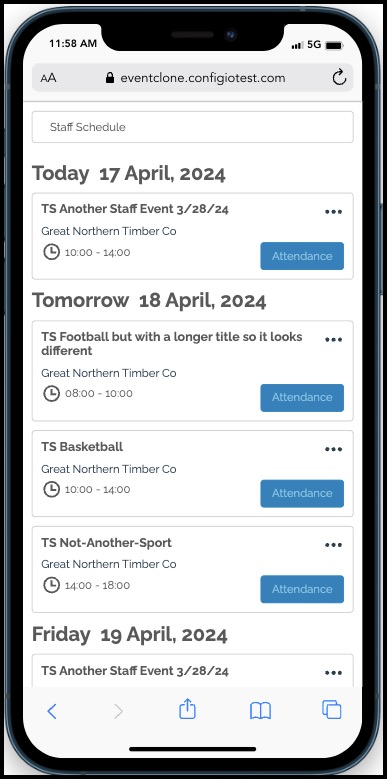Open Attendance for the TS Football event
Screen dimensions: 387x779
(302, 397)
